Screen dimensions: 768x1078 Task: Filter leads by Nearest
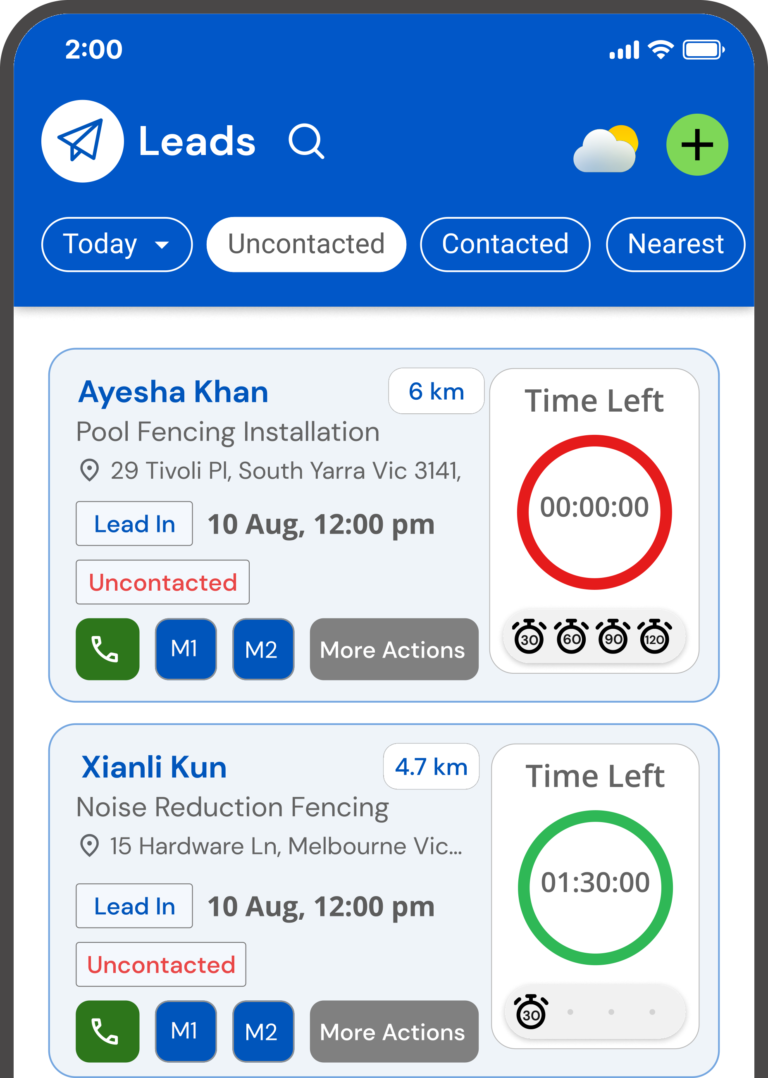coord(675,244)
